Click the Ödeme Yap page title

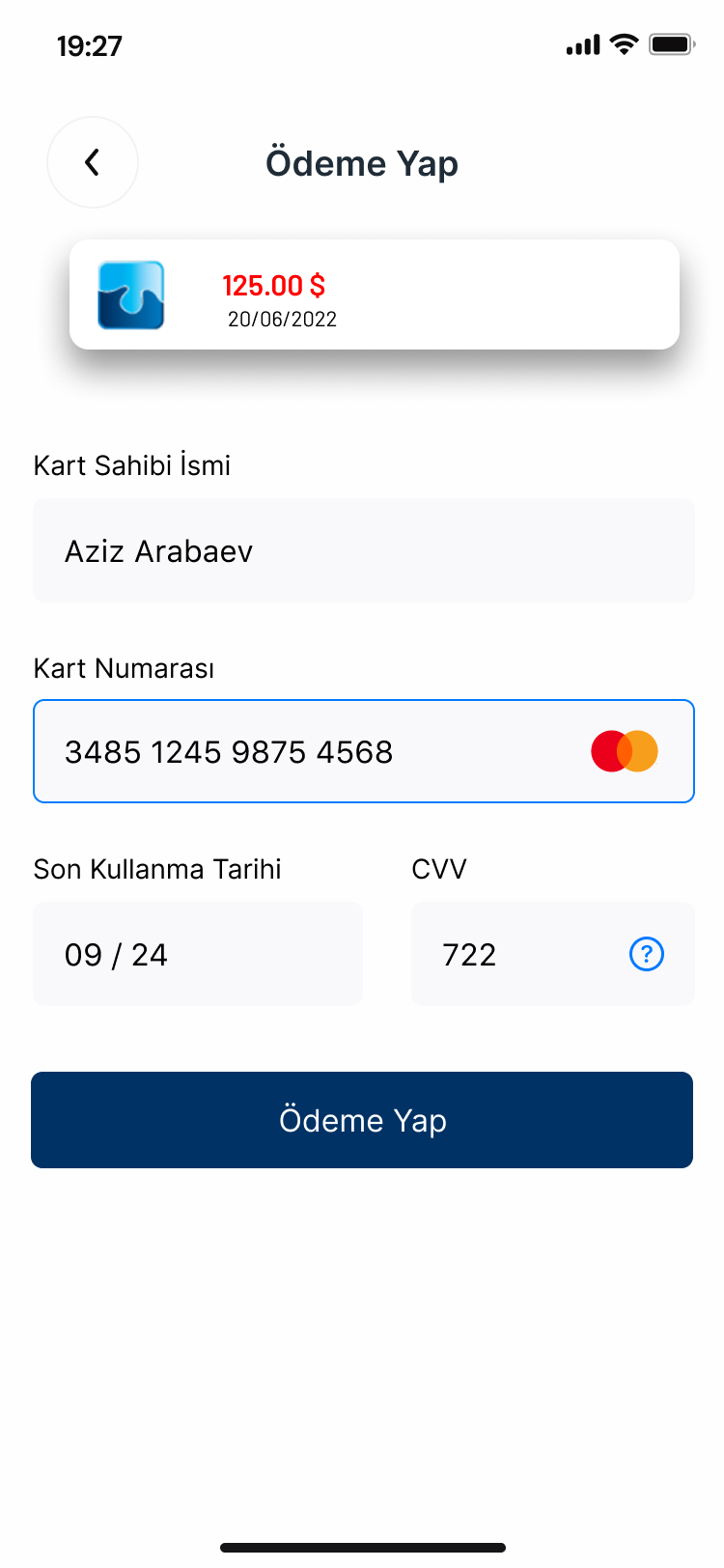(x=363, y=162)
